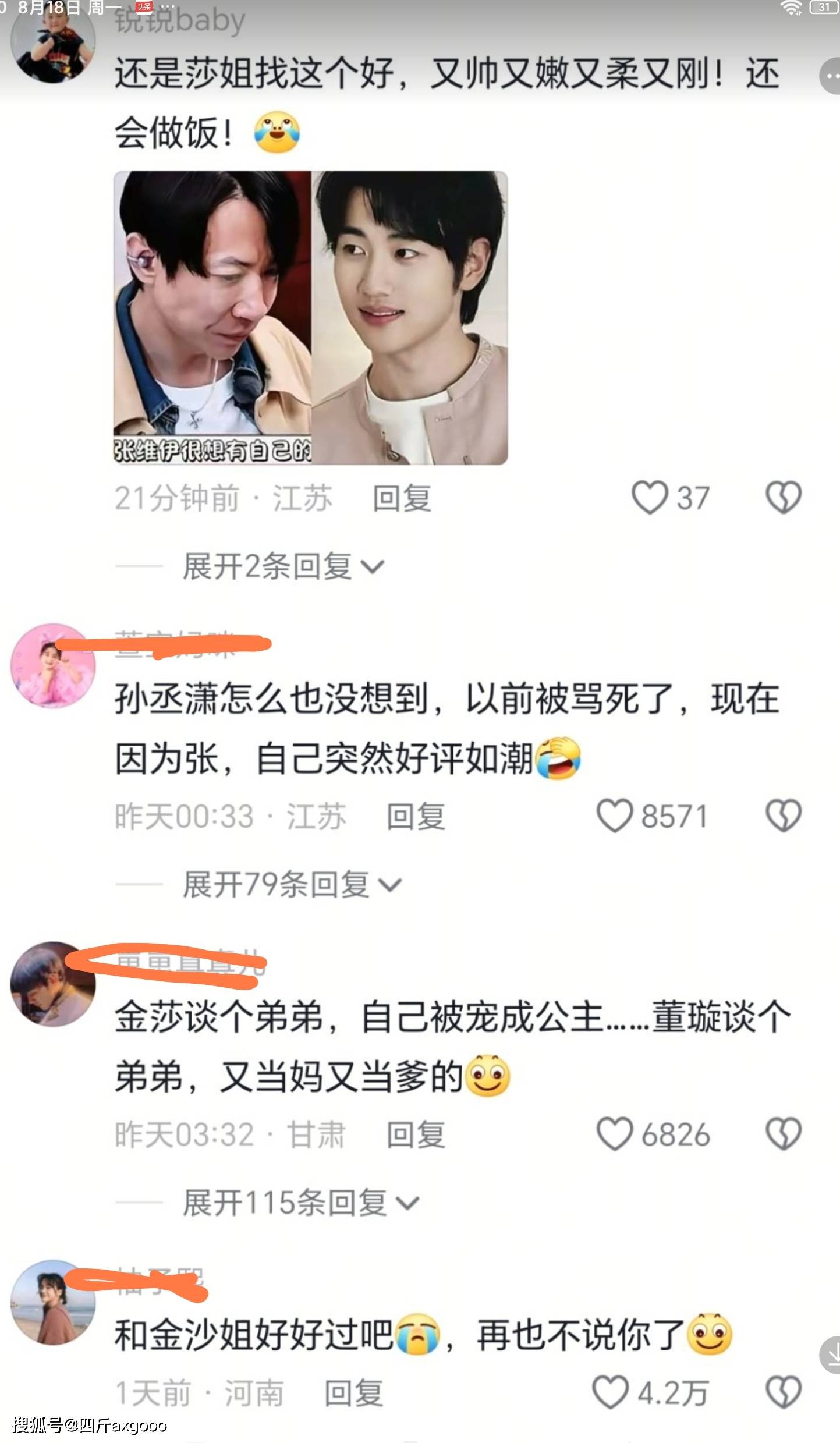Open the three-dot more options button
840x1443 pixels.
(830, 76)
